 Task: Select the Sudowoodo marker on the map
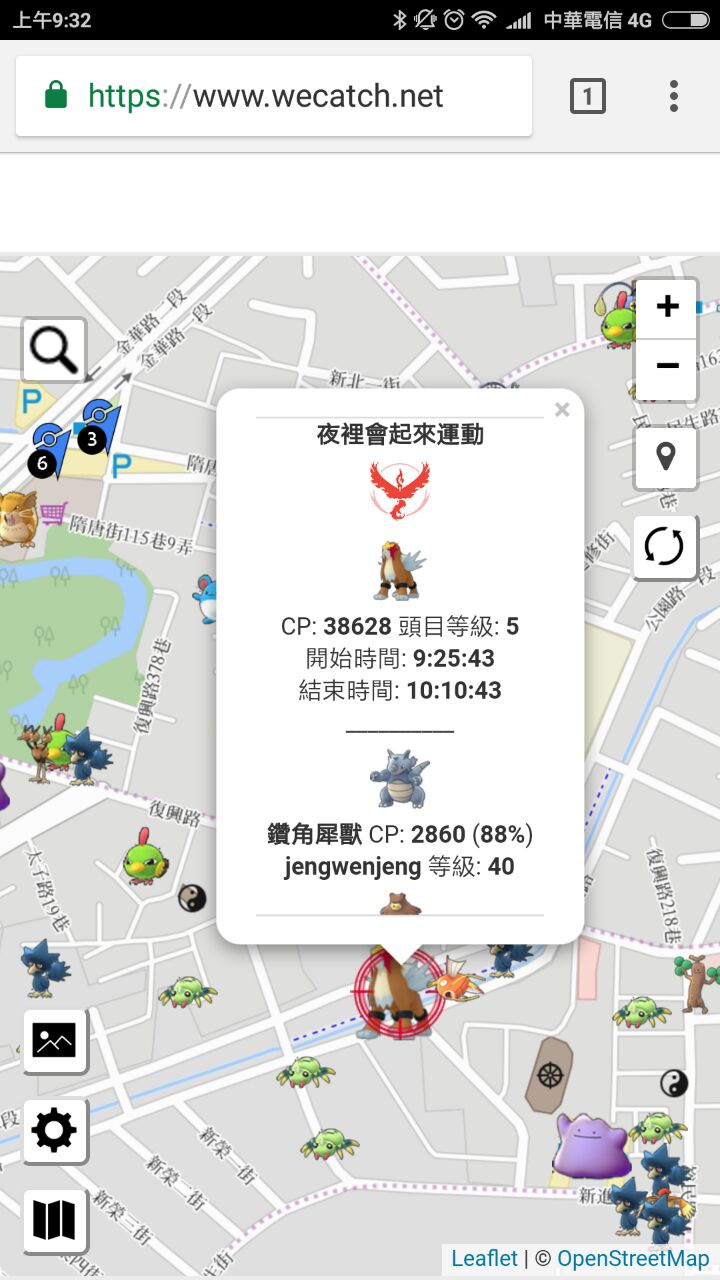click(699, 982)
